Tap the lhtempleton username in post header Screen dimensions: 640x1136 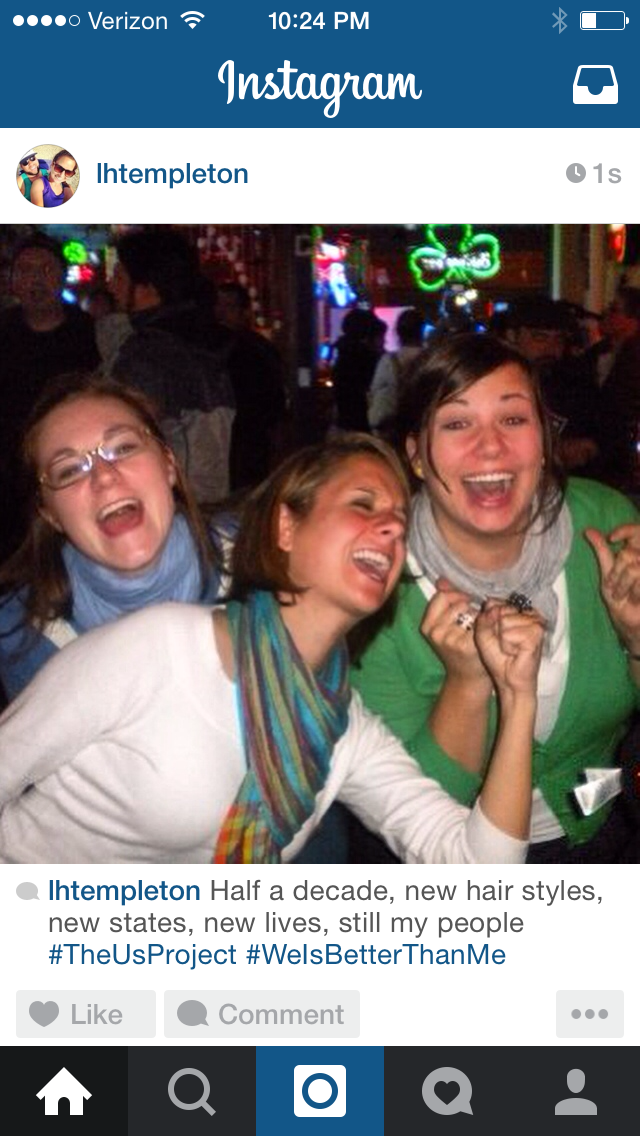coord(171,174)
